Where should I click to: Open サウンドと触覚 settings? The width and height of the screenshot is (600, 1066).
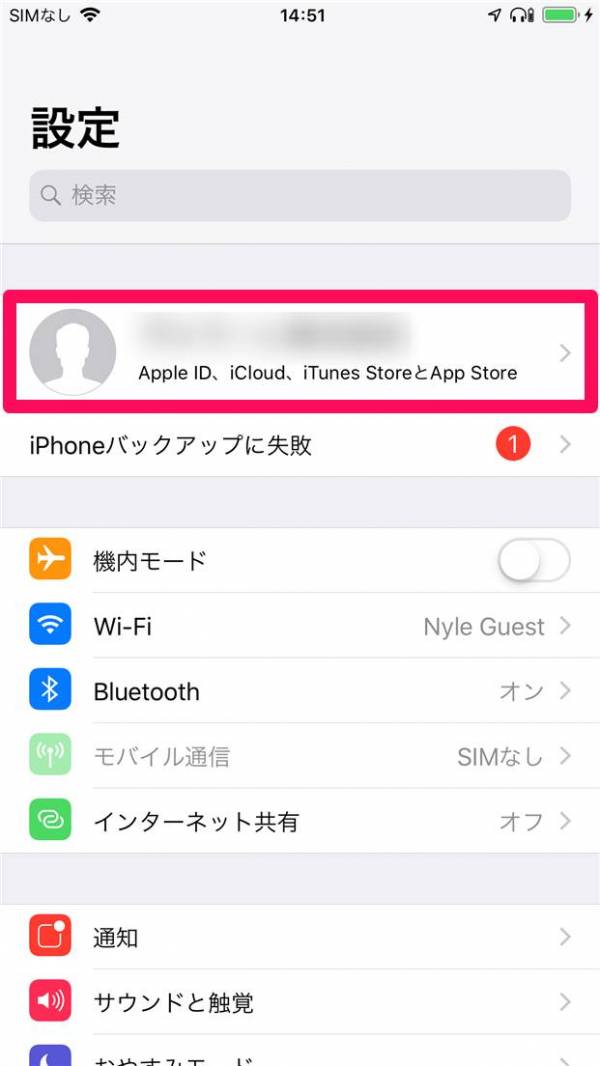pyautogui.click(x=300, y=1002)
